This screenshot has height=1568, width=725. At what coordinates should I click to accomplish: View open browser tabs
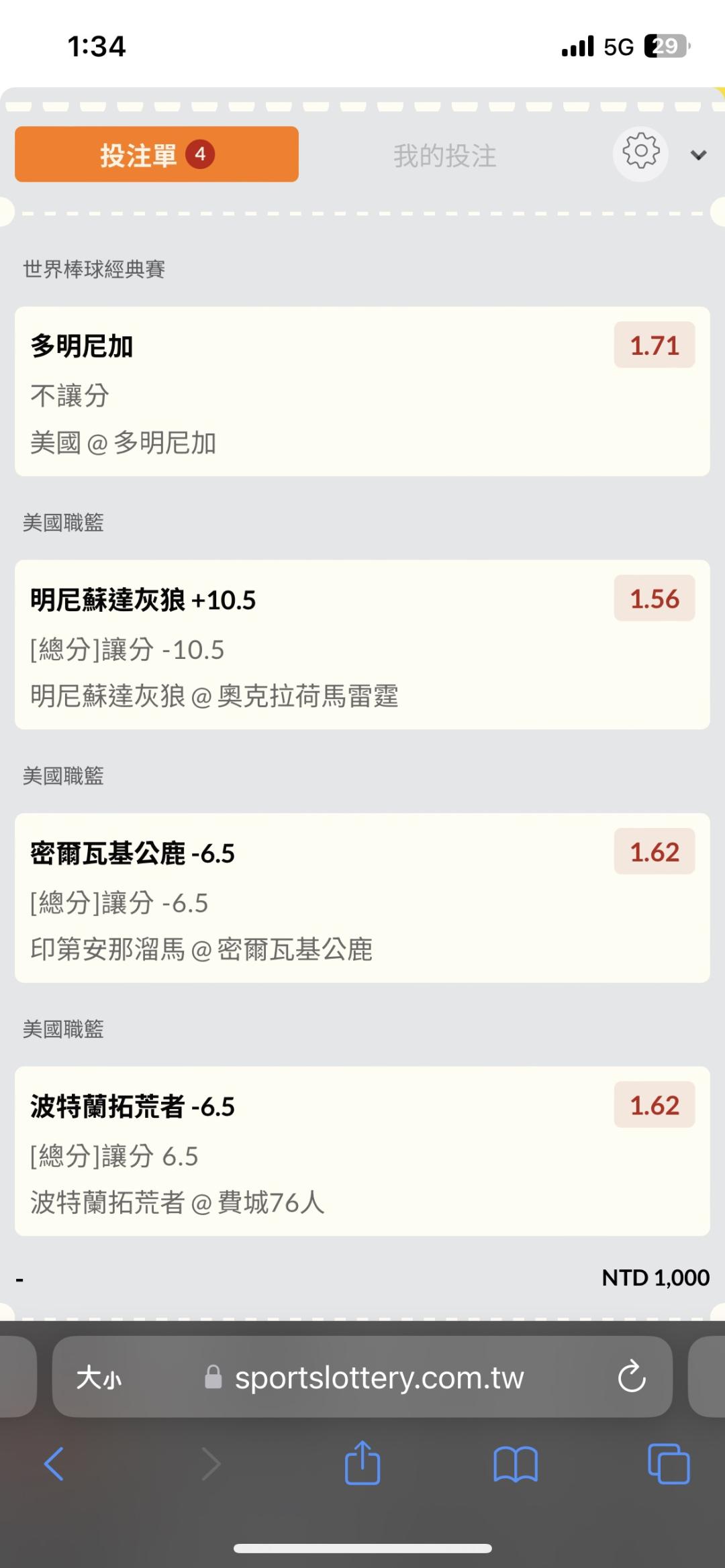click(669, 1463)
